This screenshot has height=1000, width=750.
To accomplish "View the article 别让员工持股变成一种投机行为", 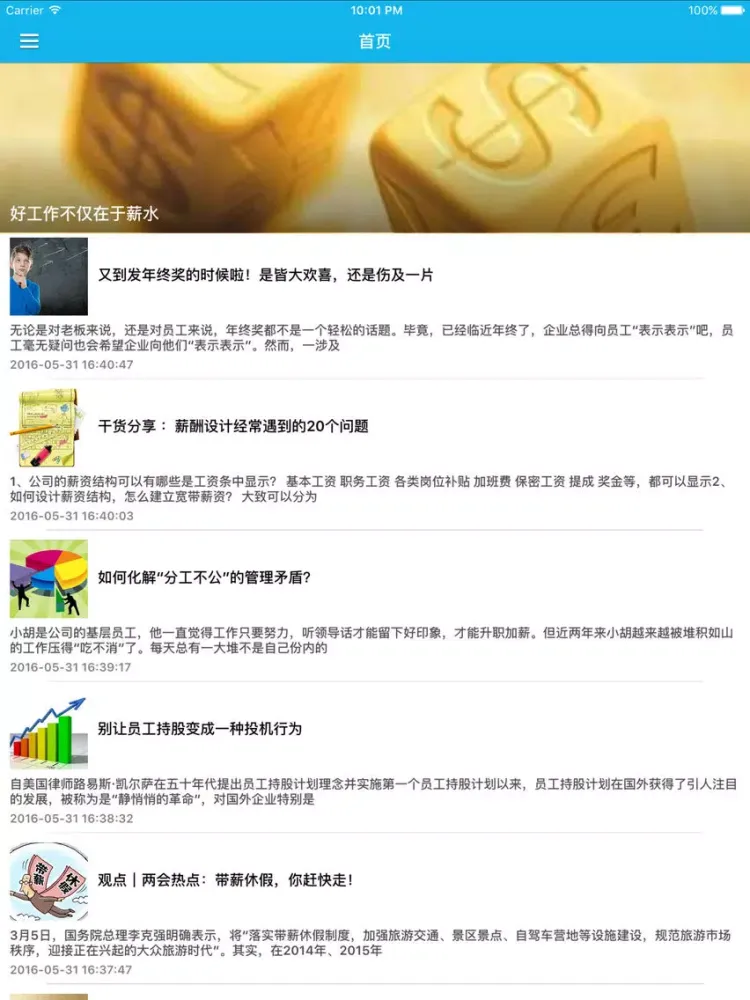I will pos(200,728).
